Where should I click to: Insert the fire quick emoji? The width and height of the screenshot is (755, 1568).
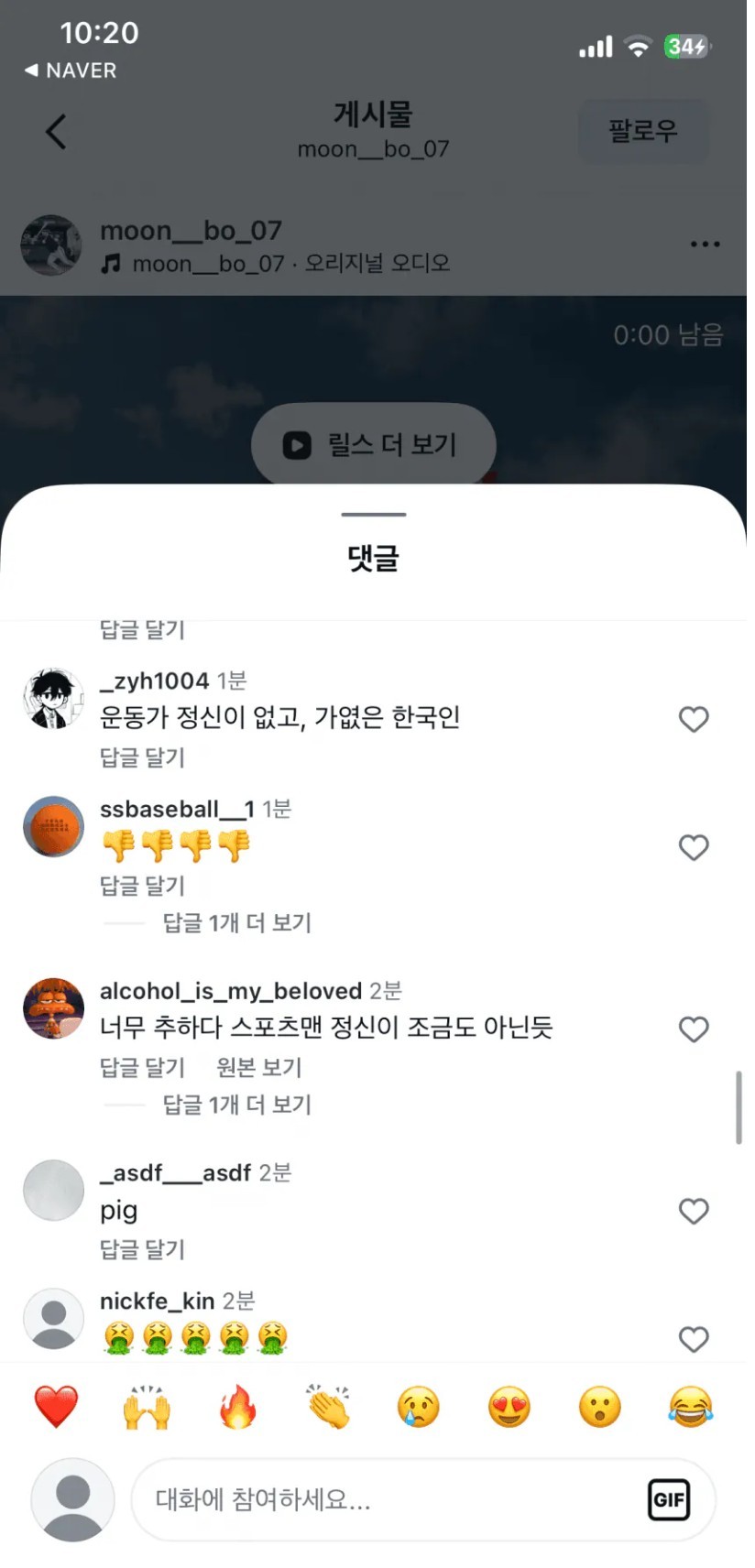[237, 1407]
